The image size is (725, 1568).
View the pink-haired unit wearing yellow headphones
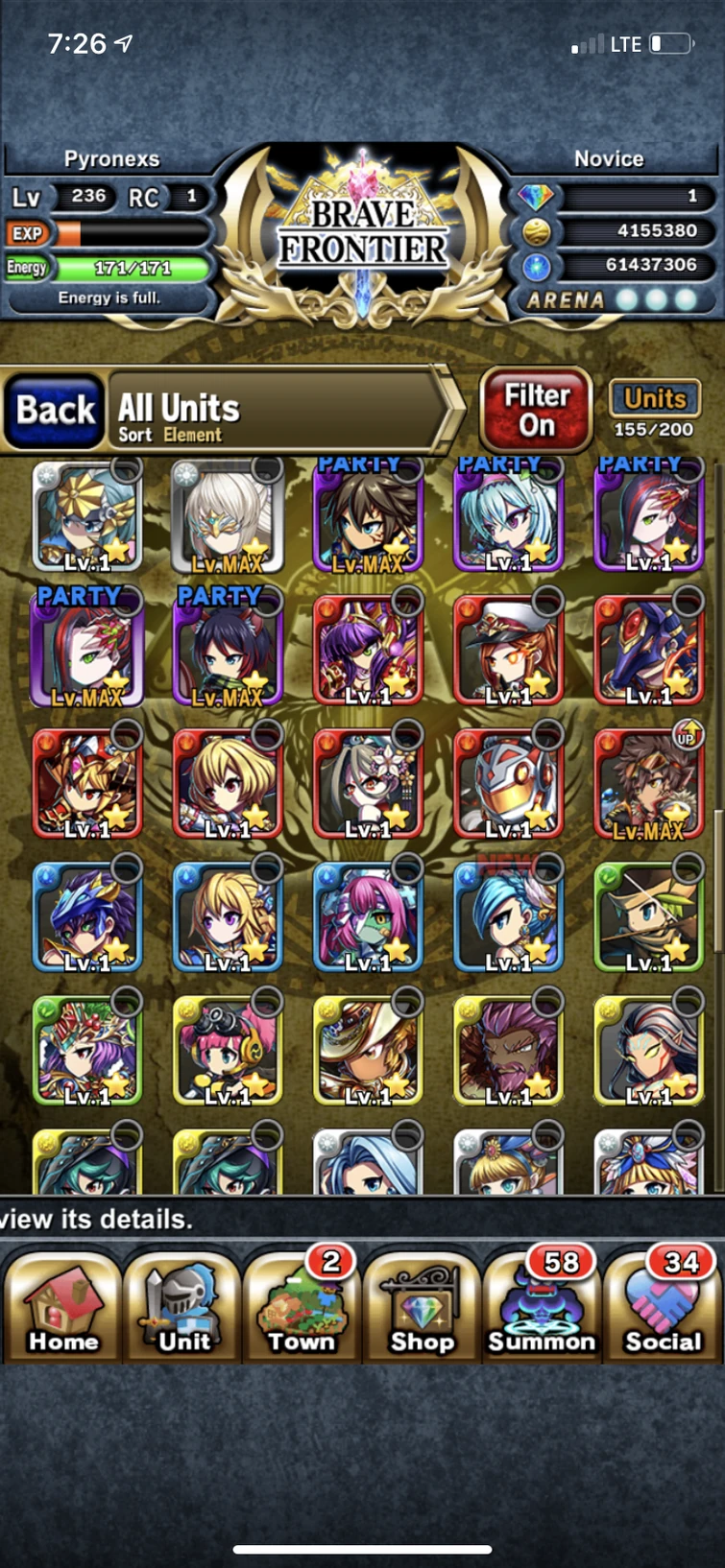[228, 1051]
